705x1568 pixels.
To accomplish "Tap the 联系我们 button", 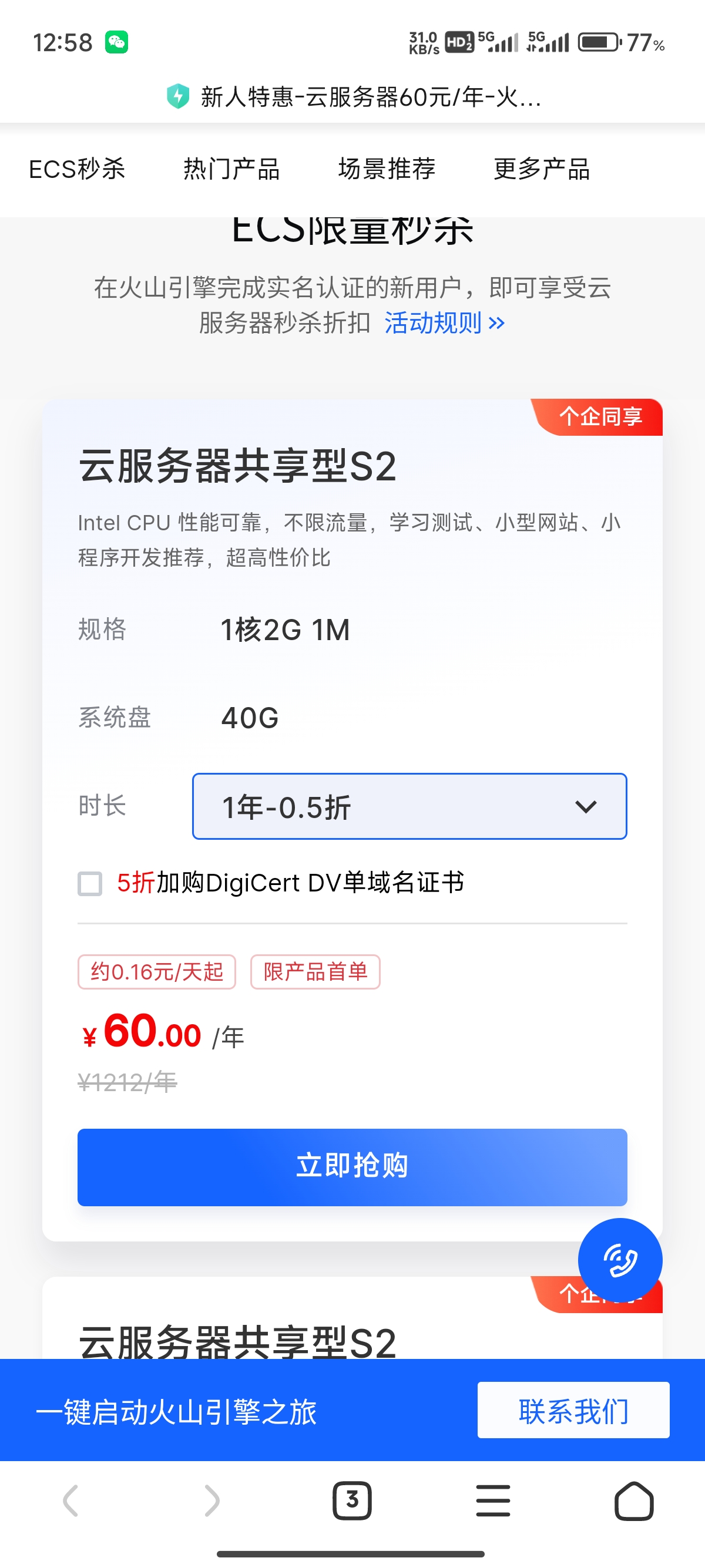I will (573, 1411).
